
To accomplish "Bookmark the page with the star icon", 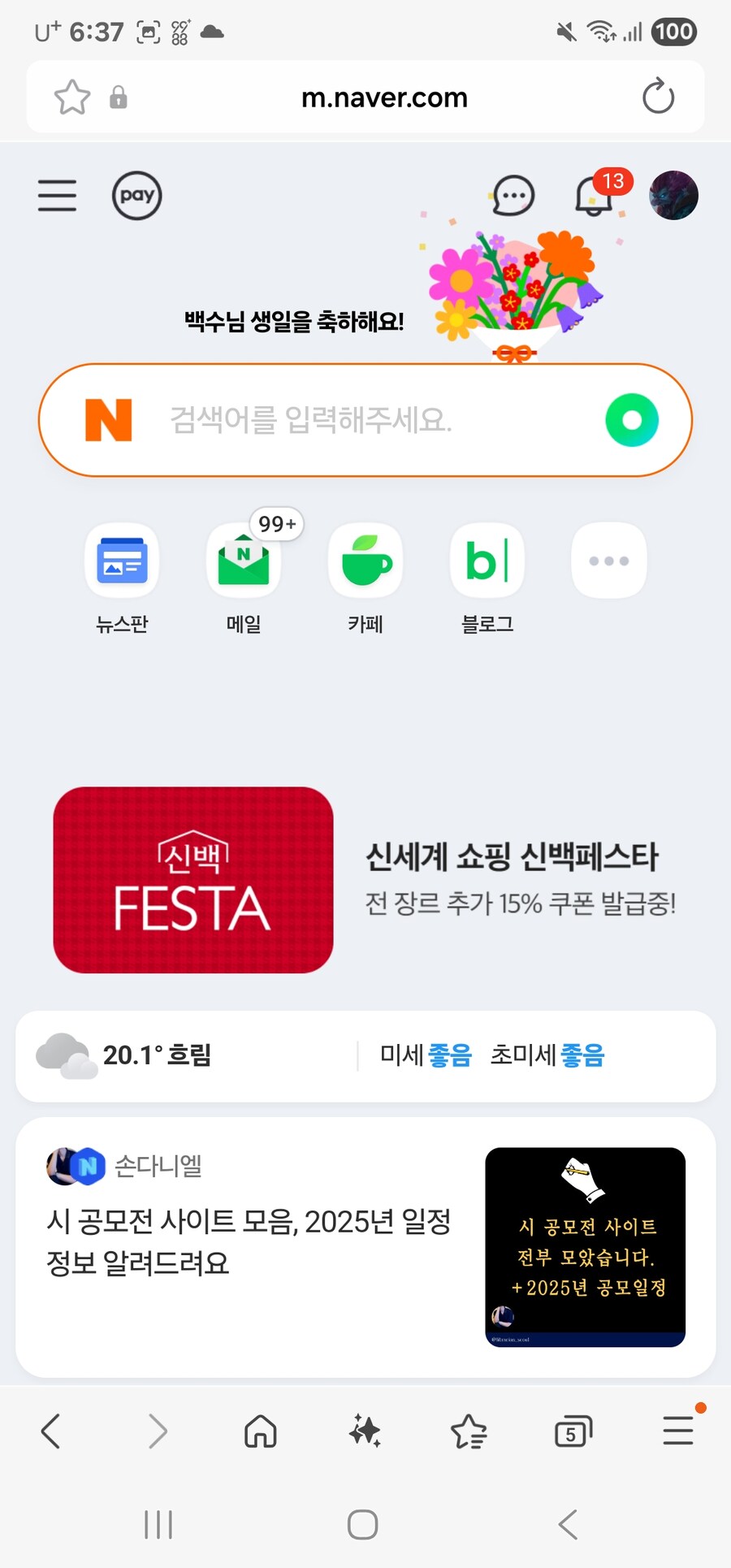I will tap(71, 97).
